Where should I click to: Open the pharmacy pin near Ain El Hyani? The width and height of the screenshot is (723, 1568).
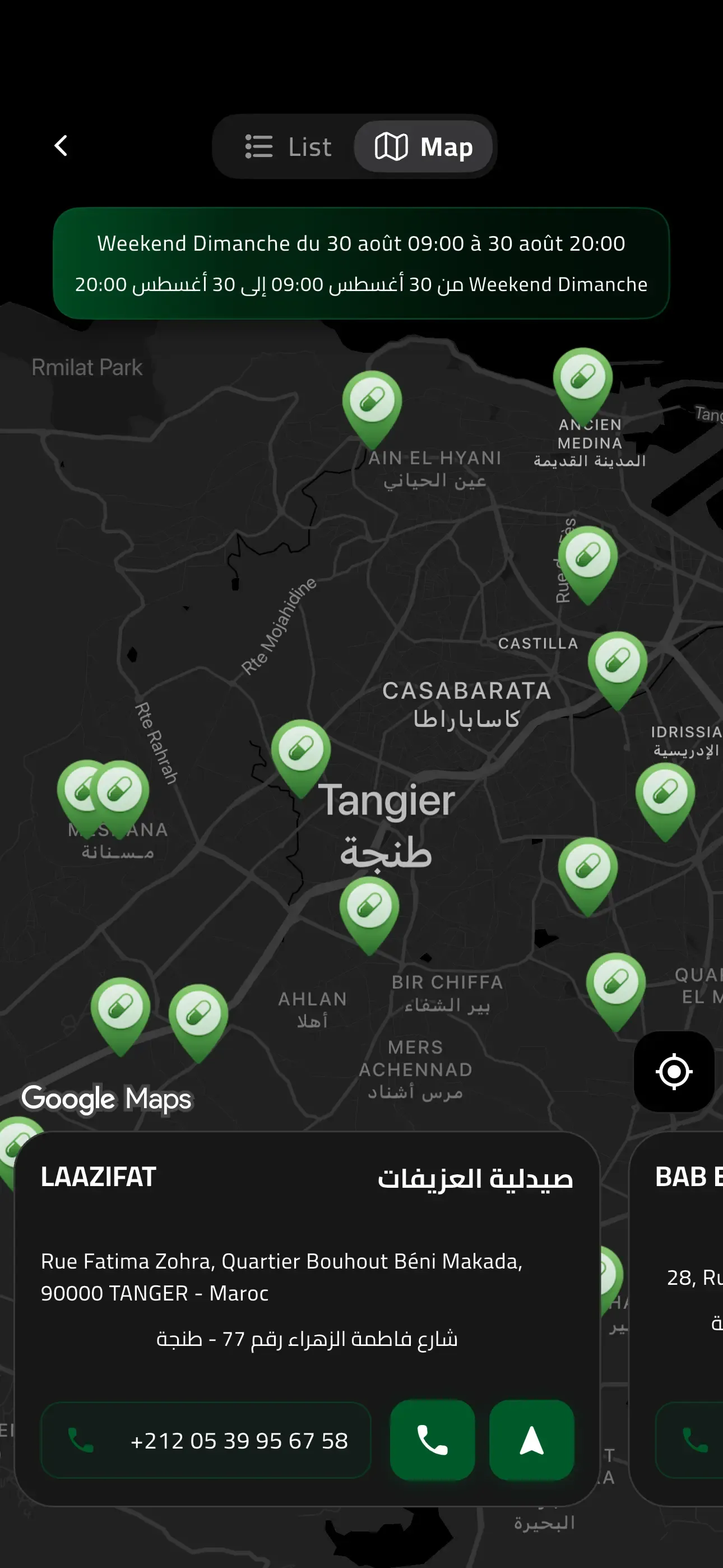click(372, 408)
